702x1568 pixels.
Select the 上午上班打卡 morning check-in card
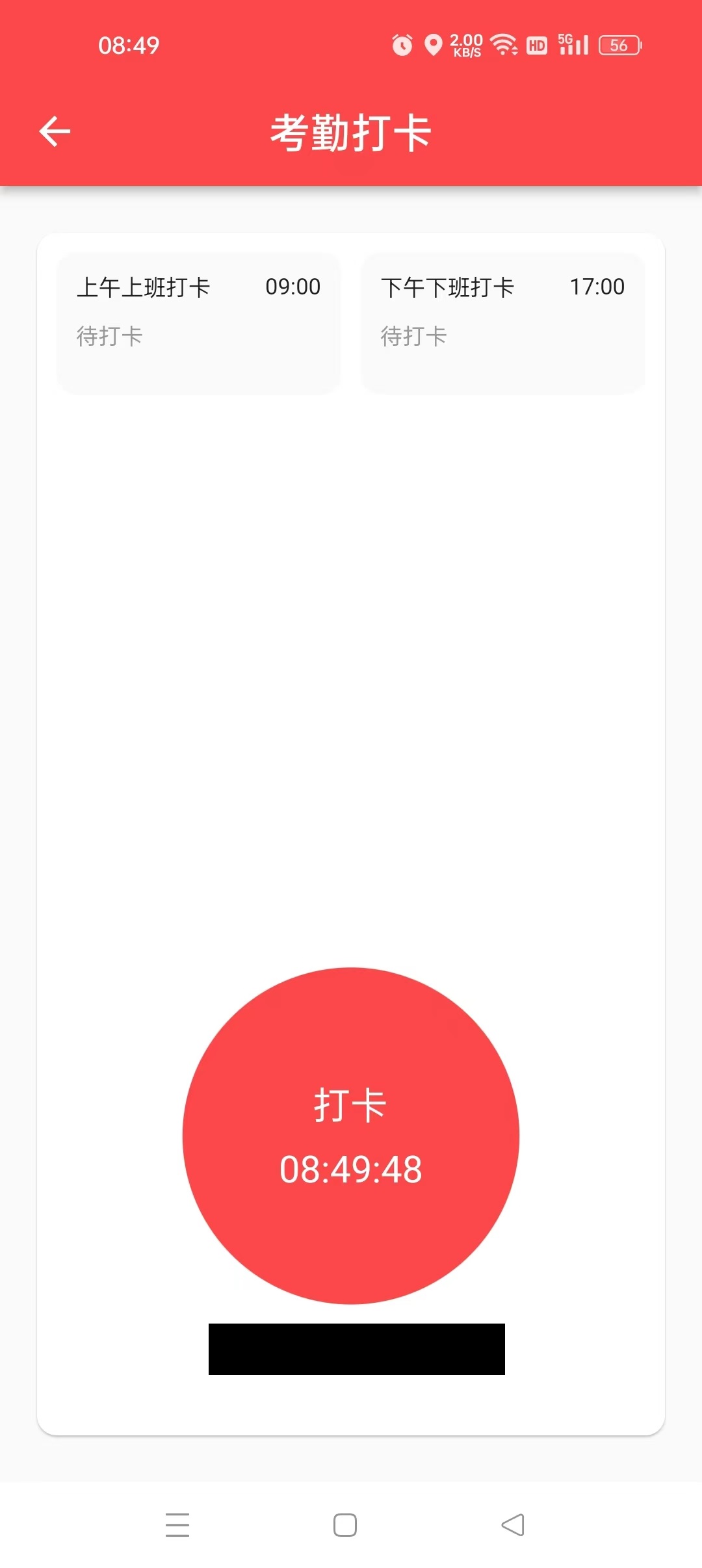click(198, 324)
